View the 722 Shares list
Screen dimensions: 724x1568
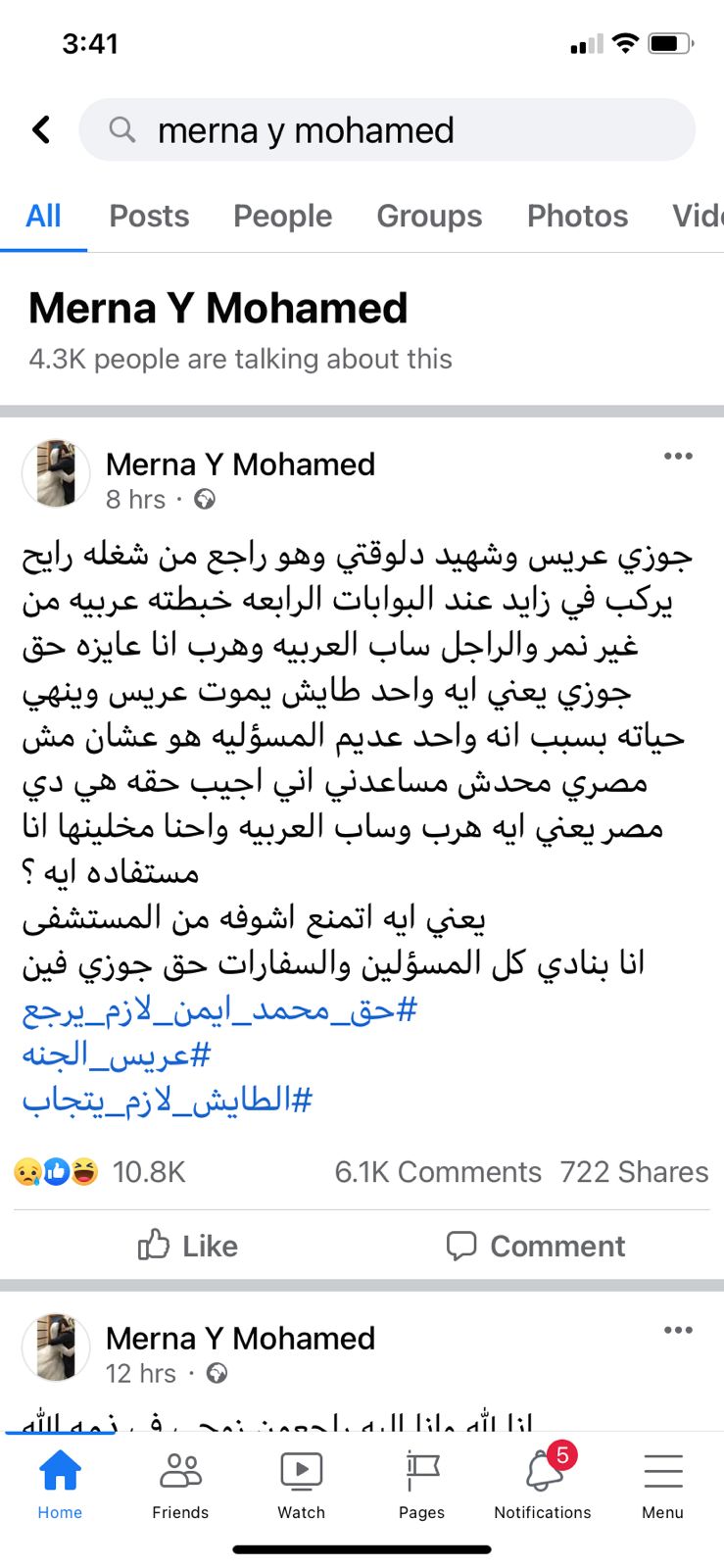[634, 1172]
